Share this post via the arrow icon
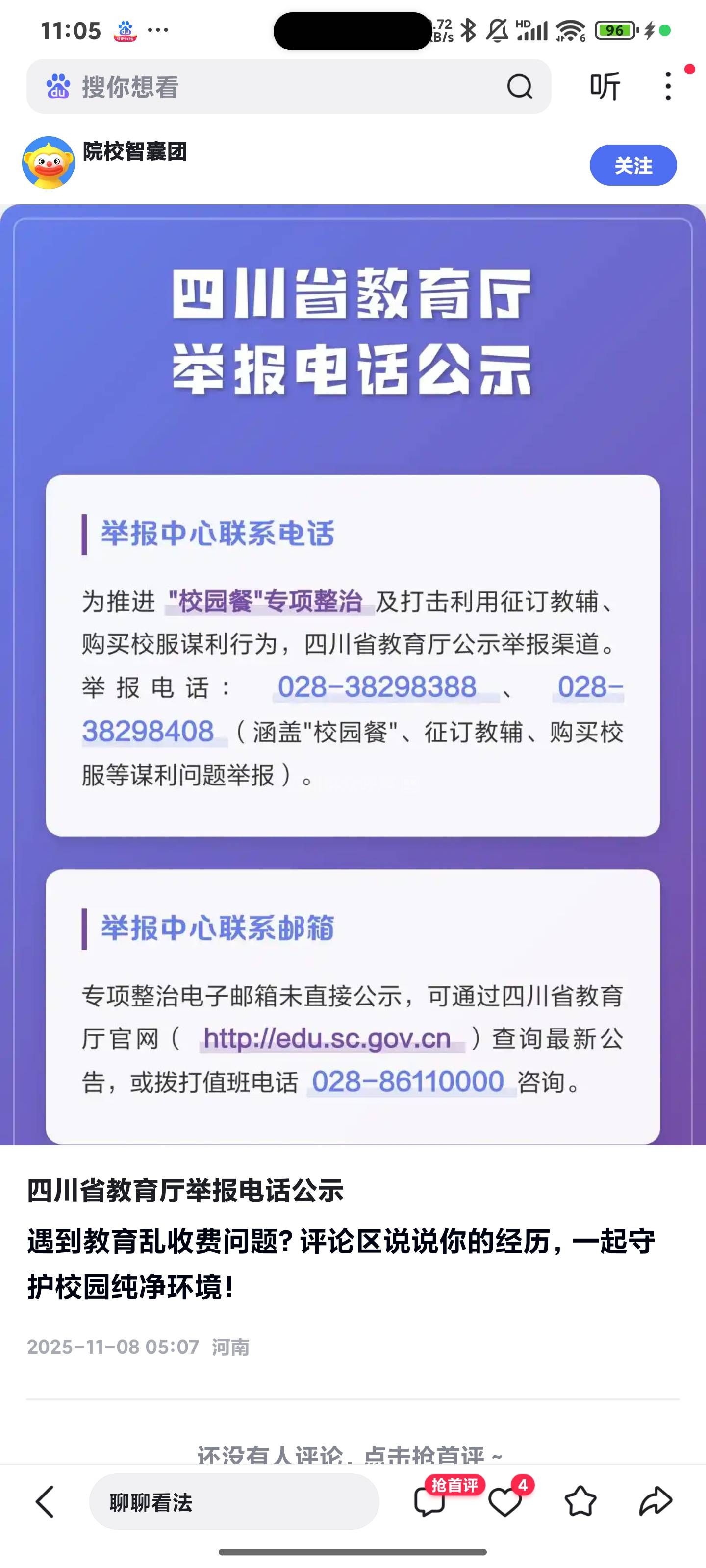Screen dimensions: 706x1568 656,1502
